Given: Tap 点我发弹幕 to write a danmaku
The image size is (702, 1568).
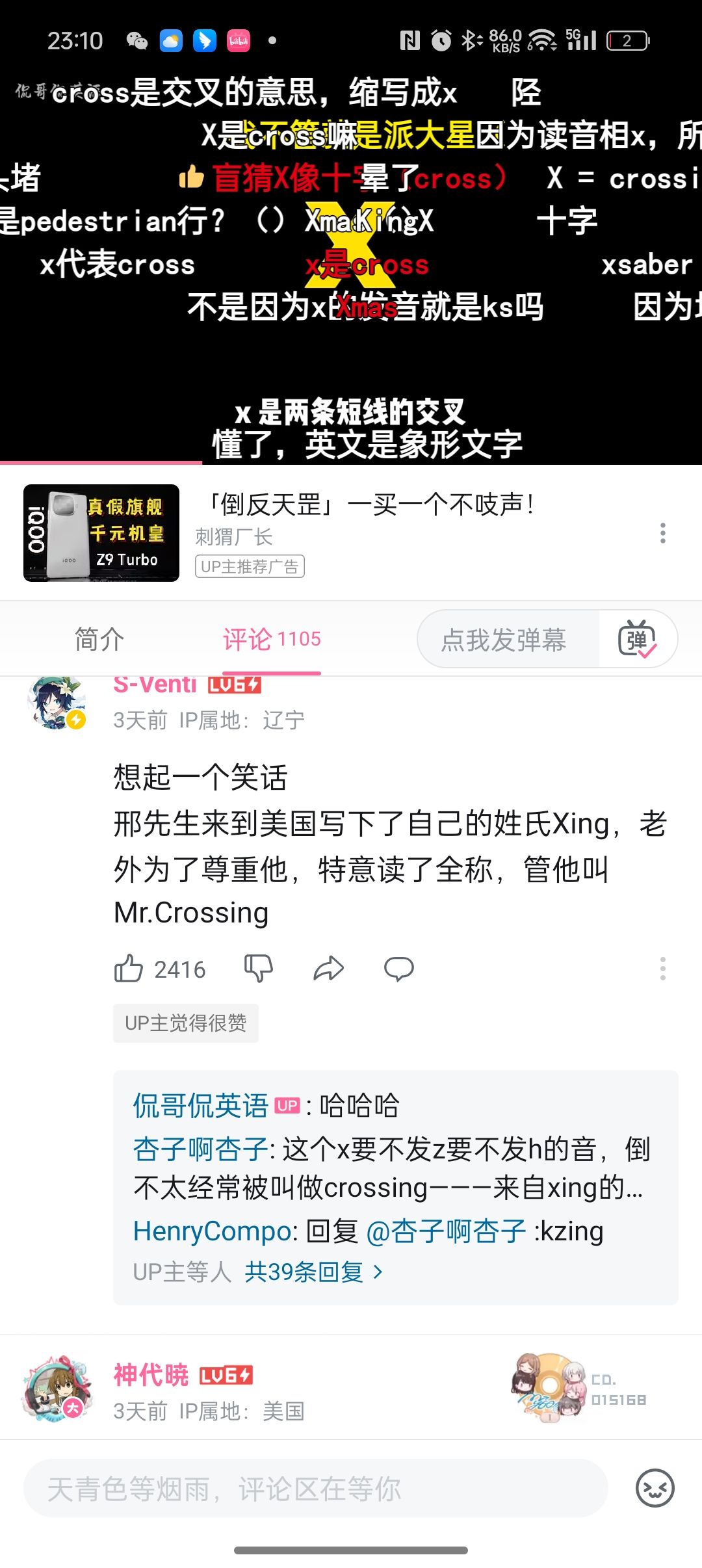Looking at the screenshot, I should click(504, 640).
